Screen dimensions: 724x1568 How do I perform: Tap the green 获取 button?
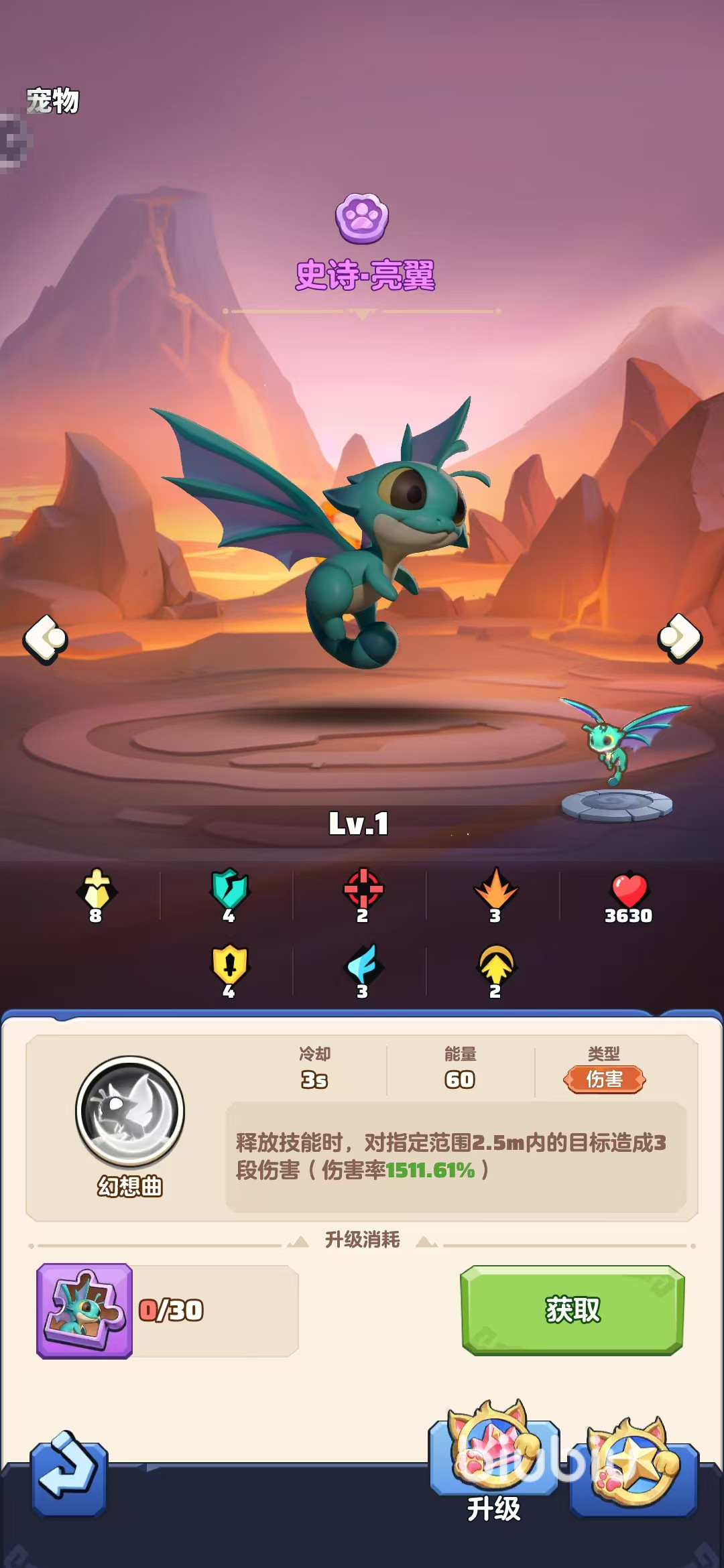[x=572, y=1309]
